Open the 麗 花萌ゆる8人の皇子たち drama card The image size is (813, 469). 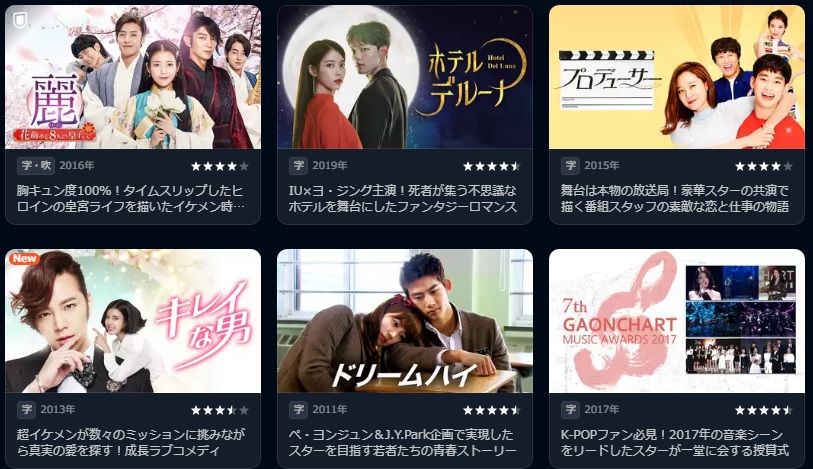(133, 78)
